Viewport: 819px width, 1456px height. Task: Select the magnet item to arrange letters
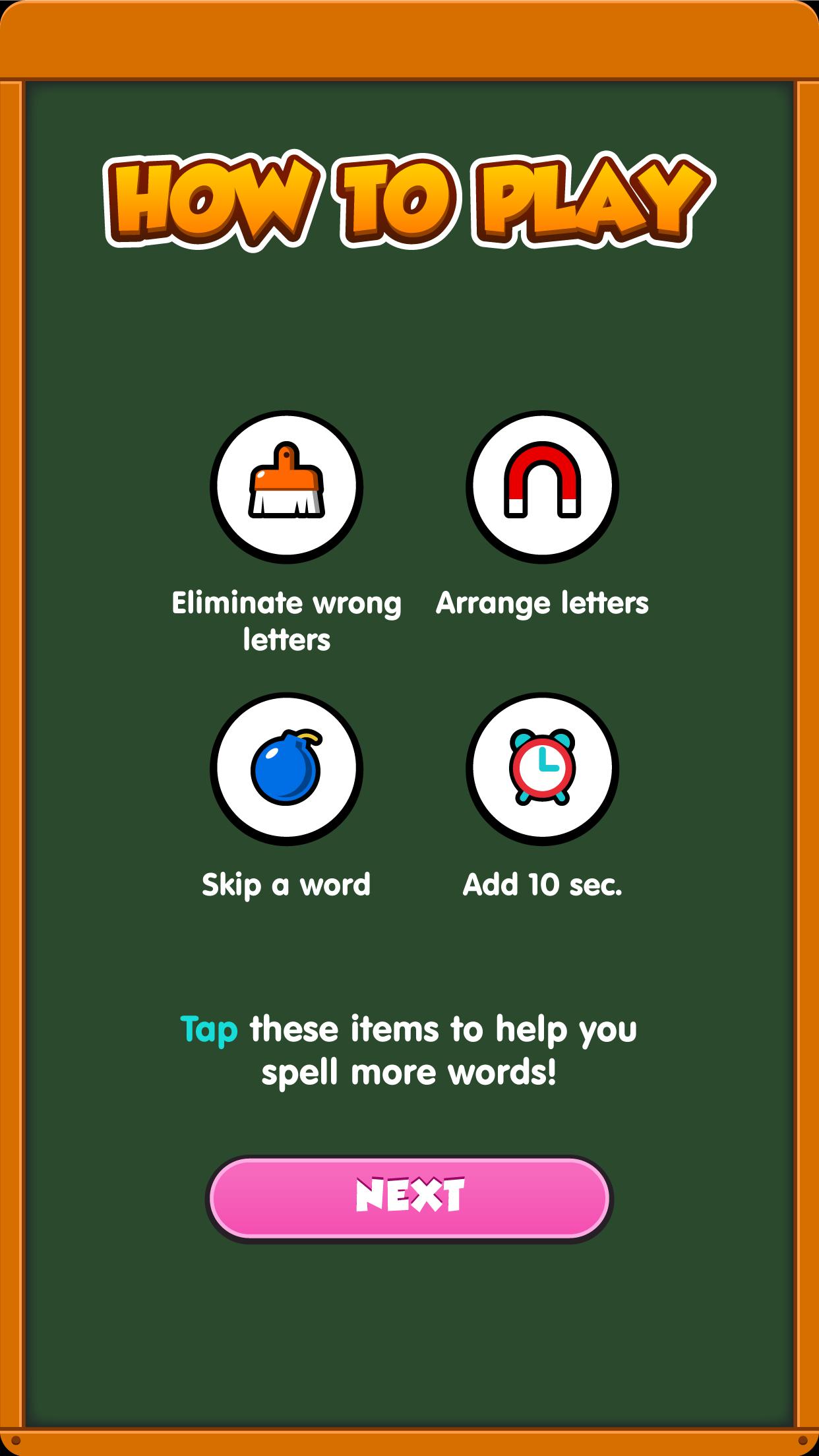[542, 487]
